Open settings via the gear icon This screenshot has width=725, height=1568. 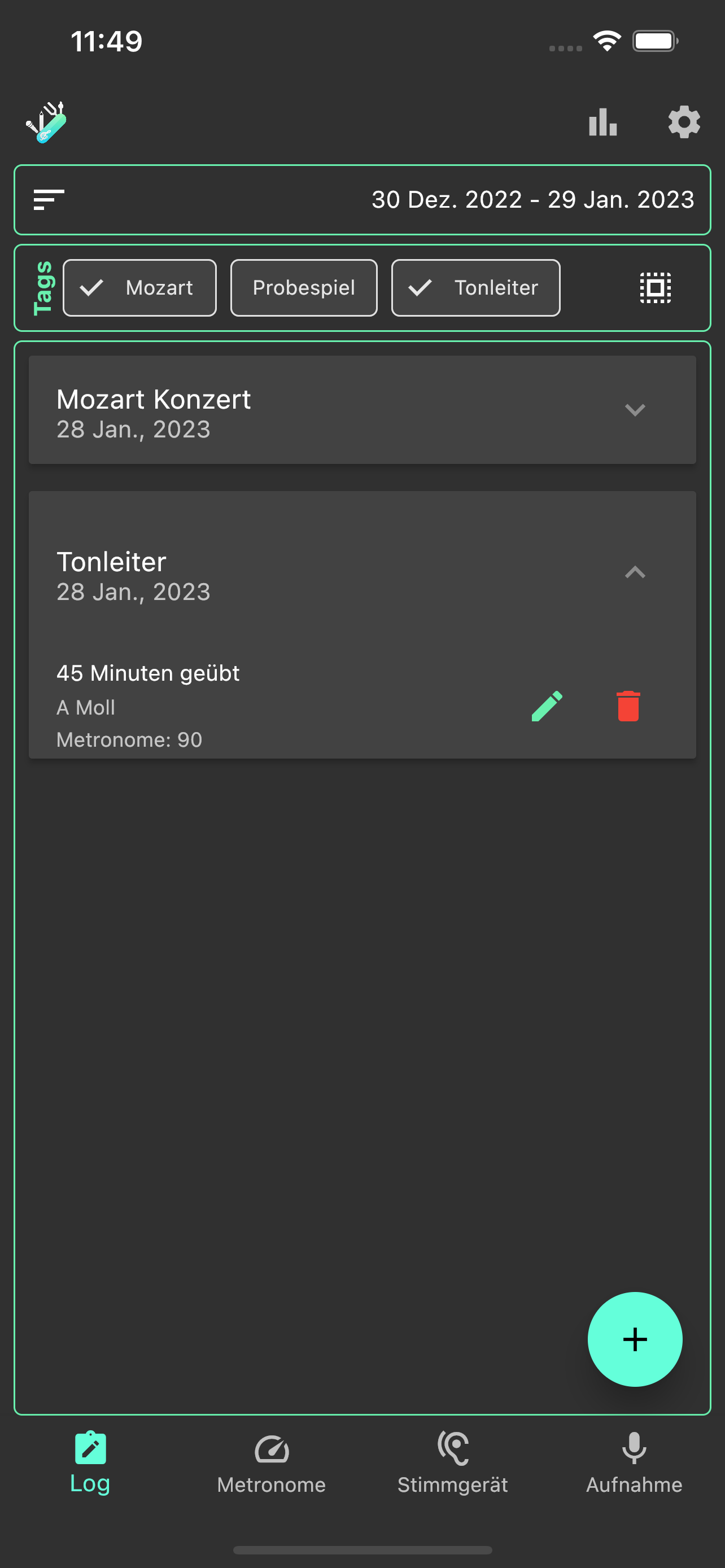point(684,122)
